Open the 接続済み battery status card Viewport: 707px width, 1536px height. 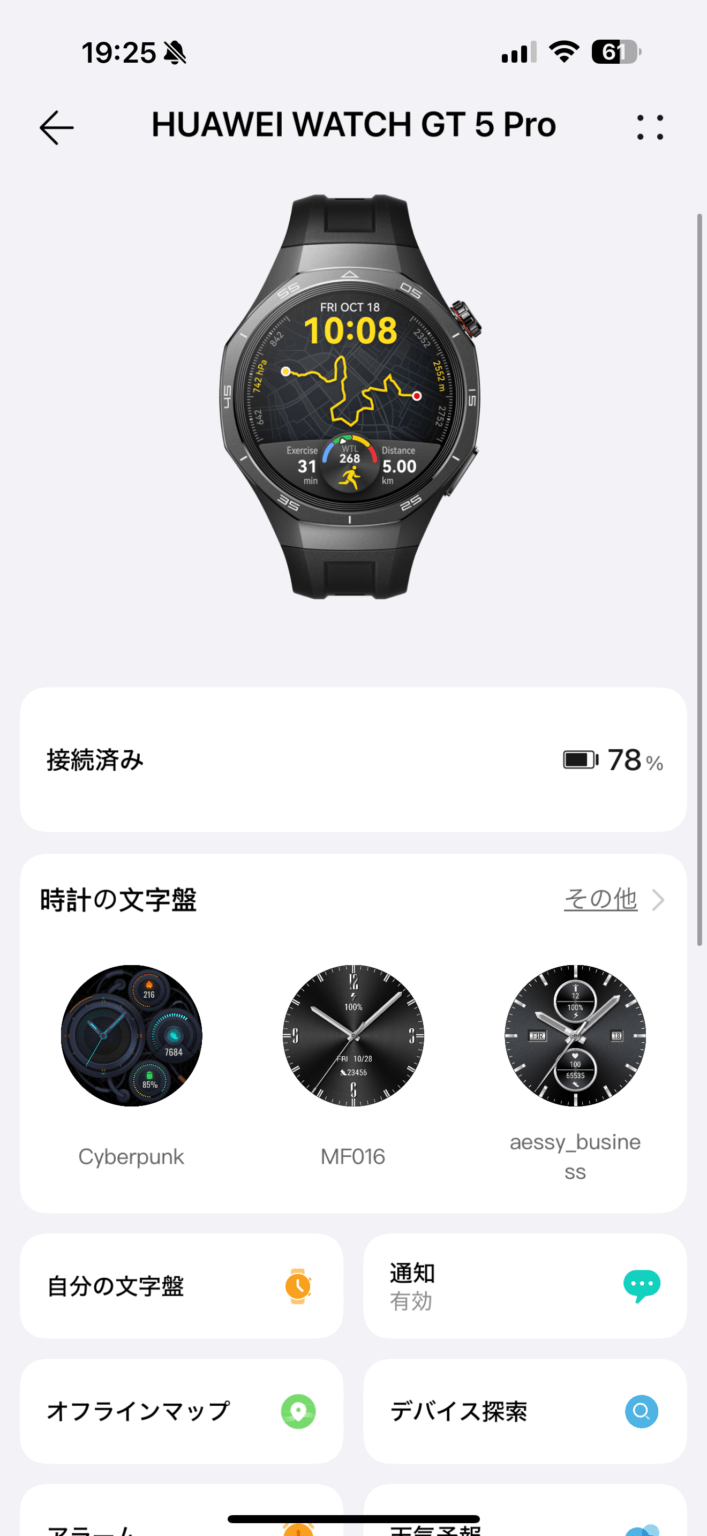point(353,760)
